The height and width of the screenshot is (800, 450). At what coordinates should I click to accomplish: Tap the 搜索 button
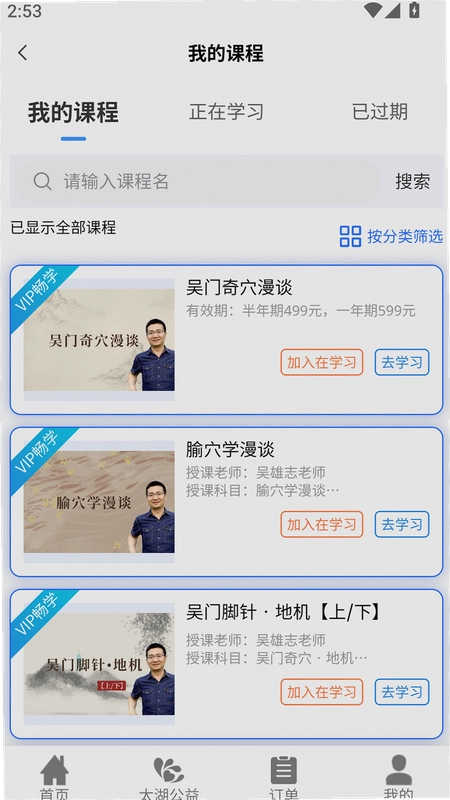pos(412,181)
